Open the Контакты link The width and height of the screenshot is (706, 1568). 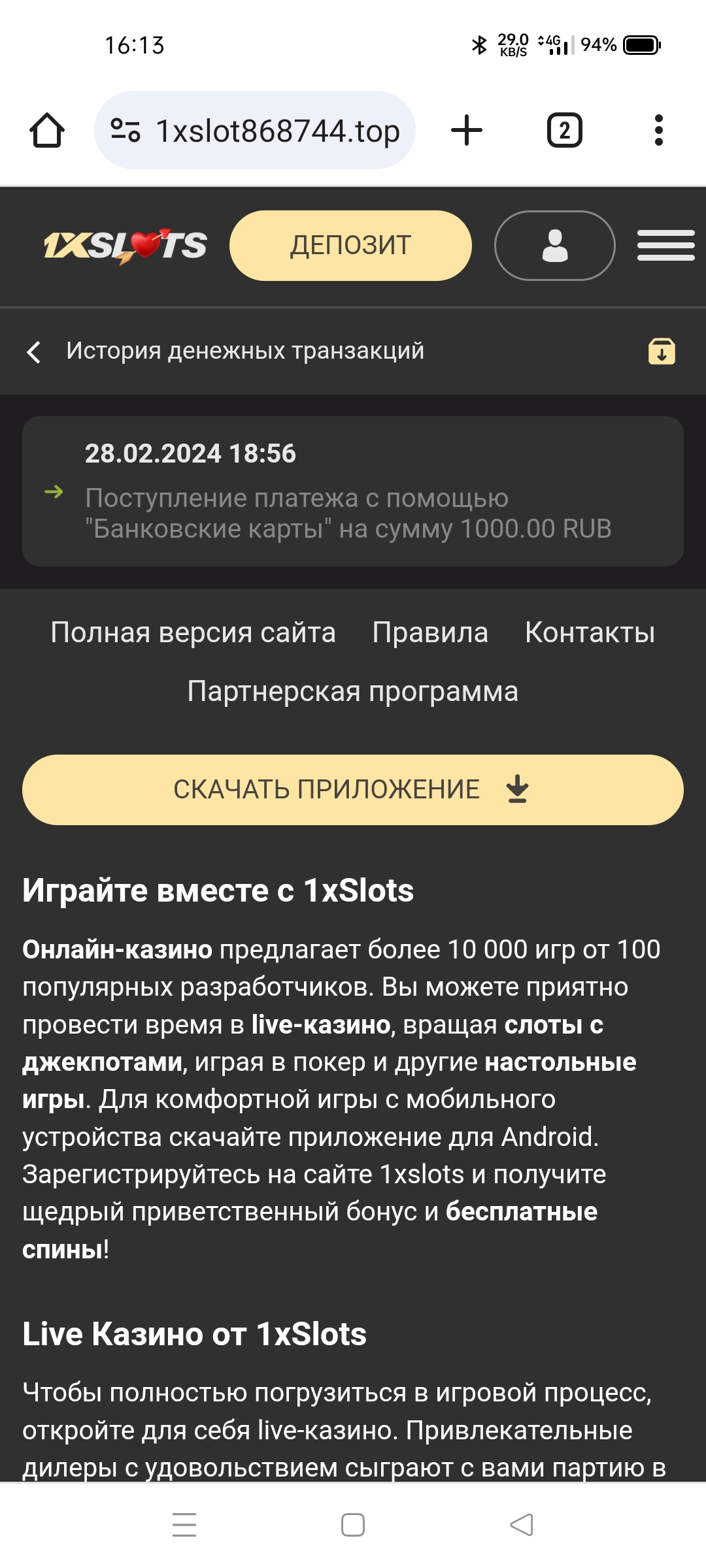[x=590, y=632]
